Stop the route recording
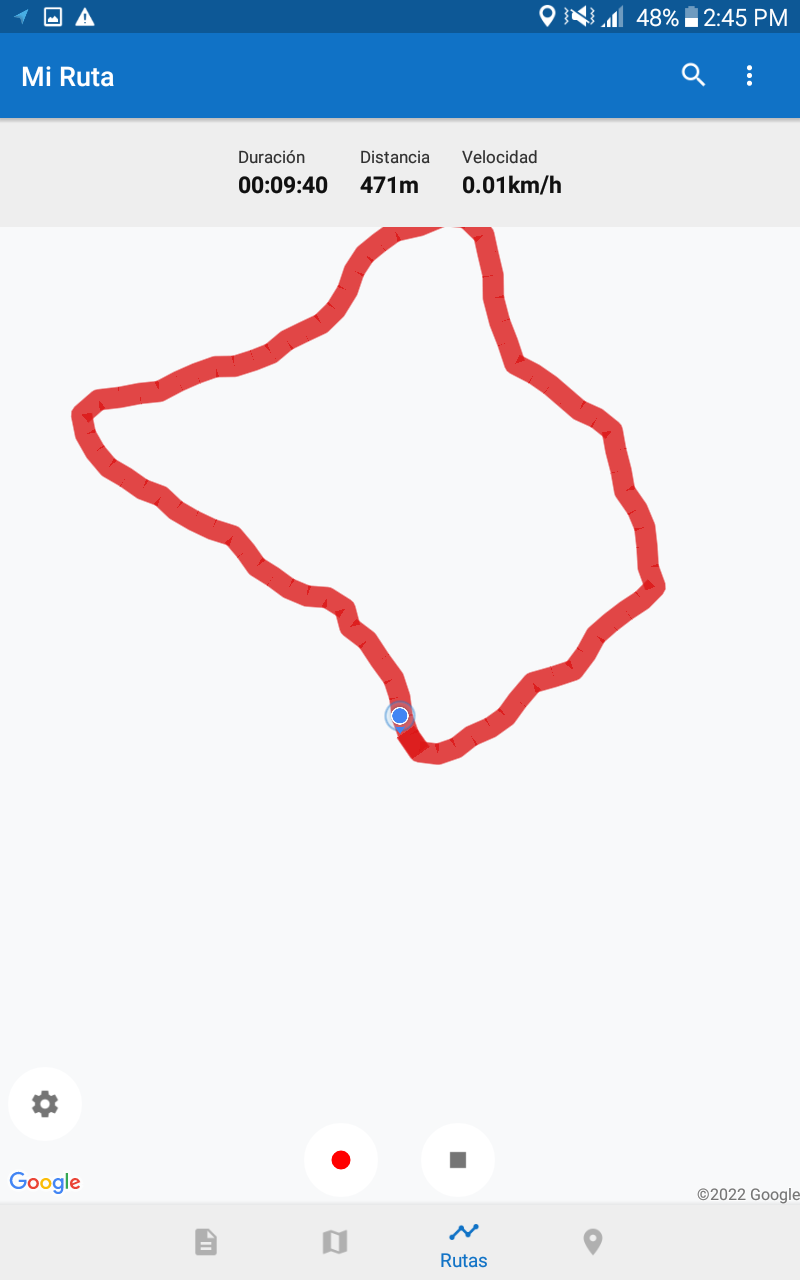Image resolution: width=800 pixels, height=1280 pixels. pyautogui.click(x=458, y=1160)
